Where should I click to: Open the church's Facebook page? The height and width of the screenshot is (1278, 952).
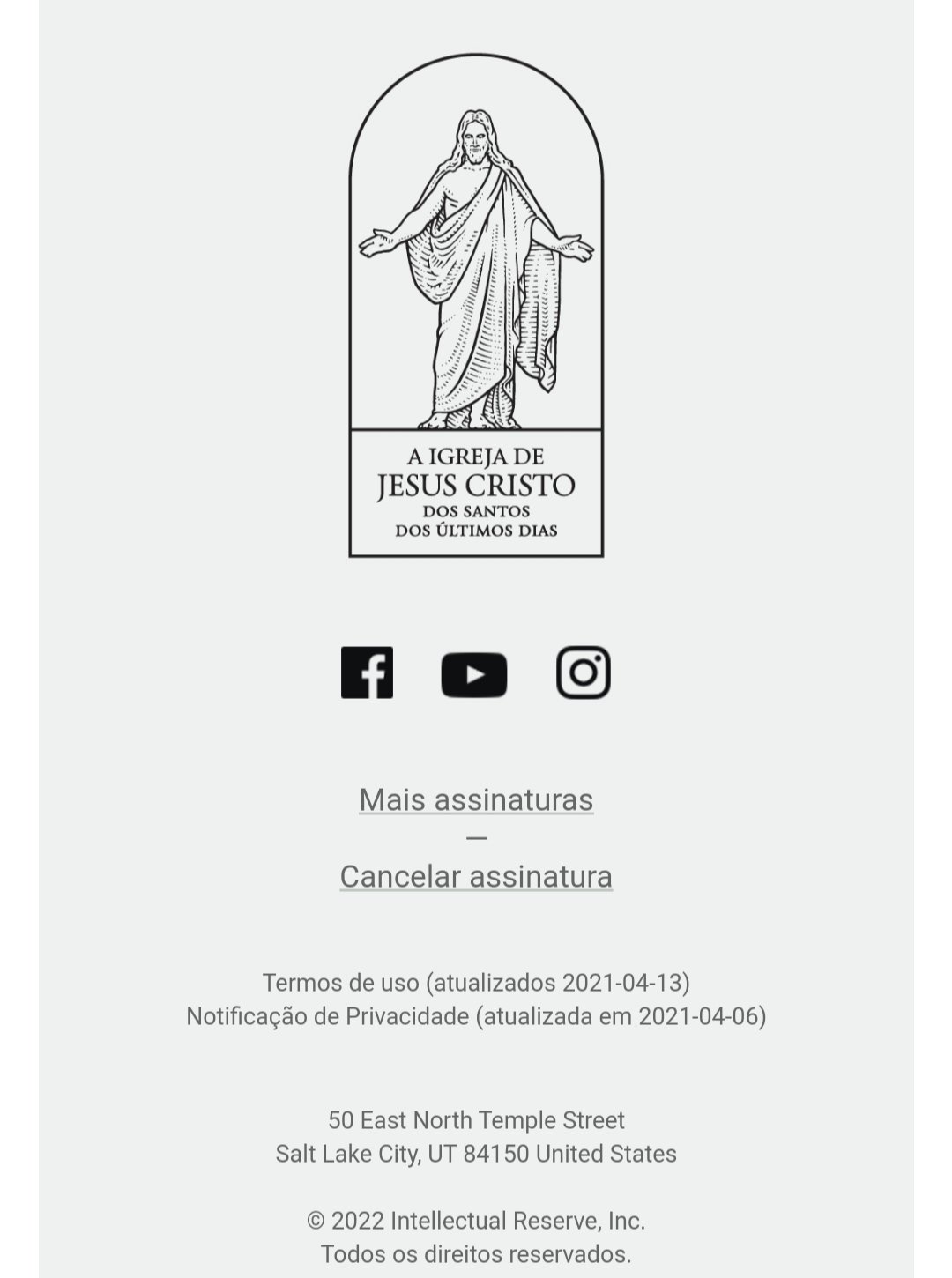[x=367, y=672]
